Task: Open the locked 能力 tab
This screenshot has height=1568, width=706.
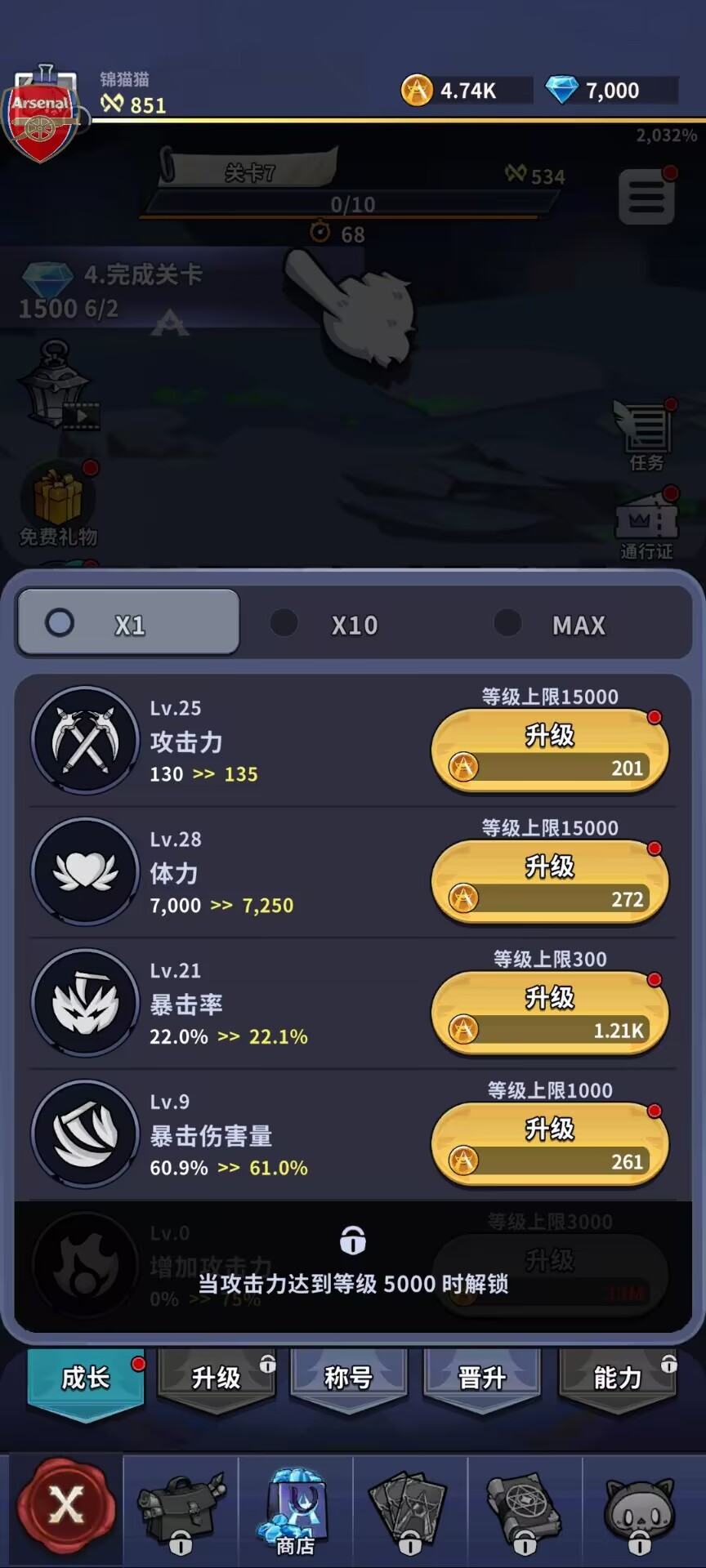Action: coord(617,1379)
